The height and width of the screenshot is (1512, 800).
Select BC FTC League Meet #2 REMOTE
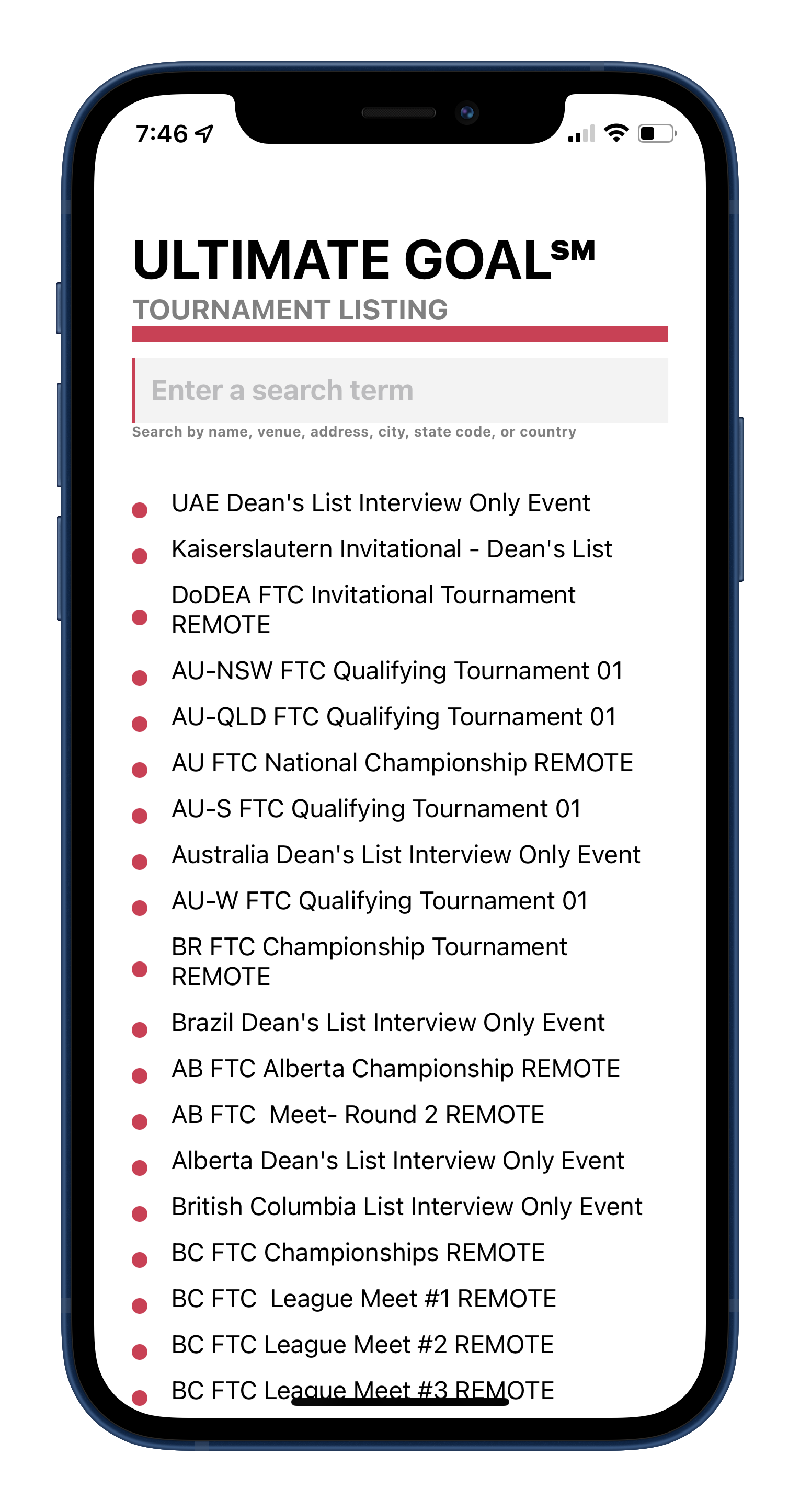[x=363, y=1344]
